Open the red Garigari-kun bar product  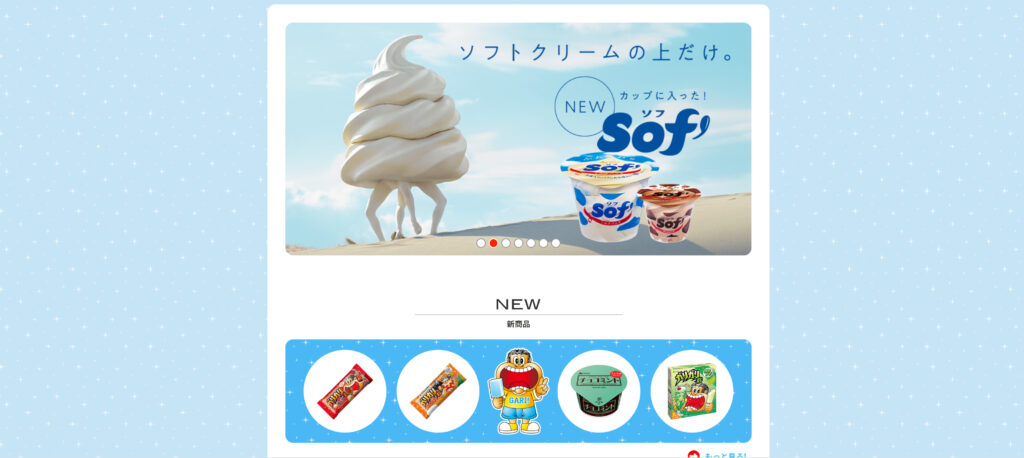point(345,391)
